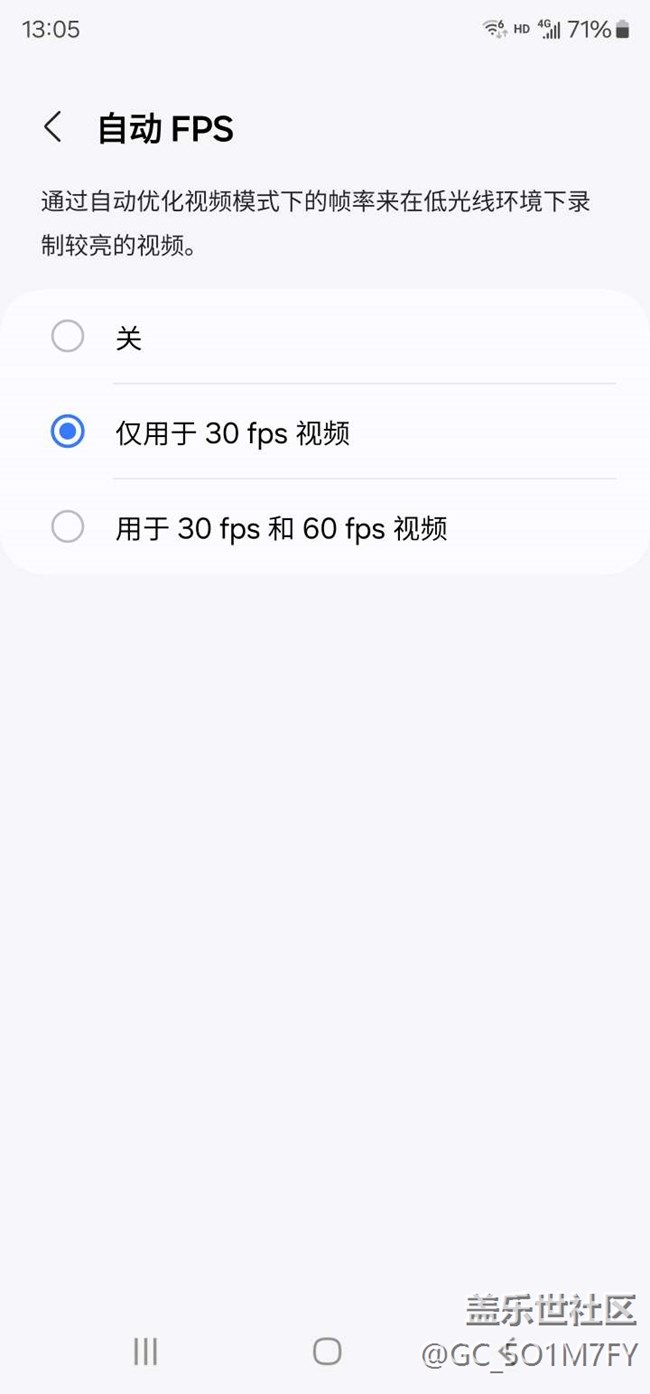Choose 仅用于 30 fps 视频
The image size is (650, 1394).
(x=325, y=432)
